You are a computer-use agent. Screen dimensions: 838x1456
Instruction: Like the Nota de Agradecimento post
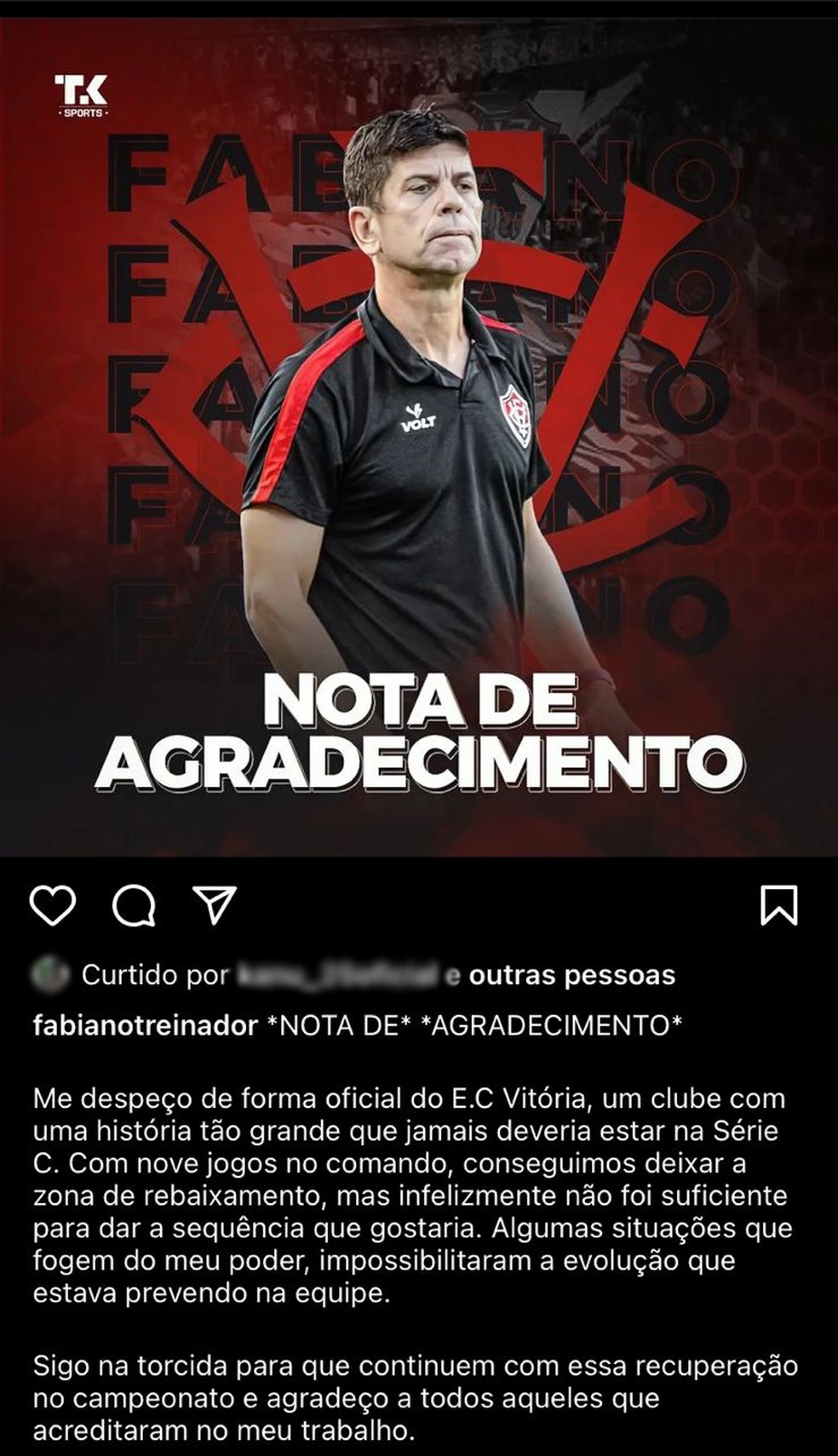(x=53, y=905)
